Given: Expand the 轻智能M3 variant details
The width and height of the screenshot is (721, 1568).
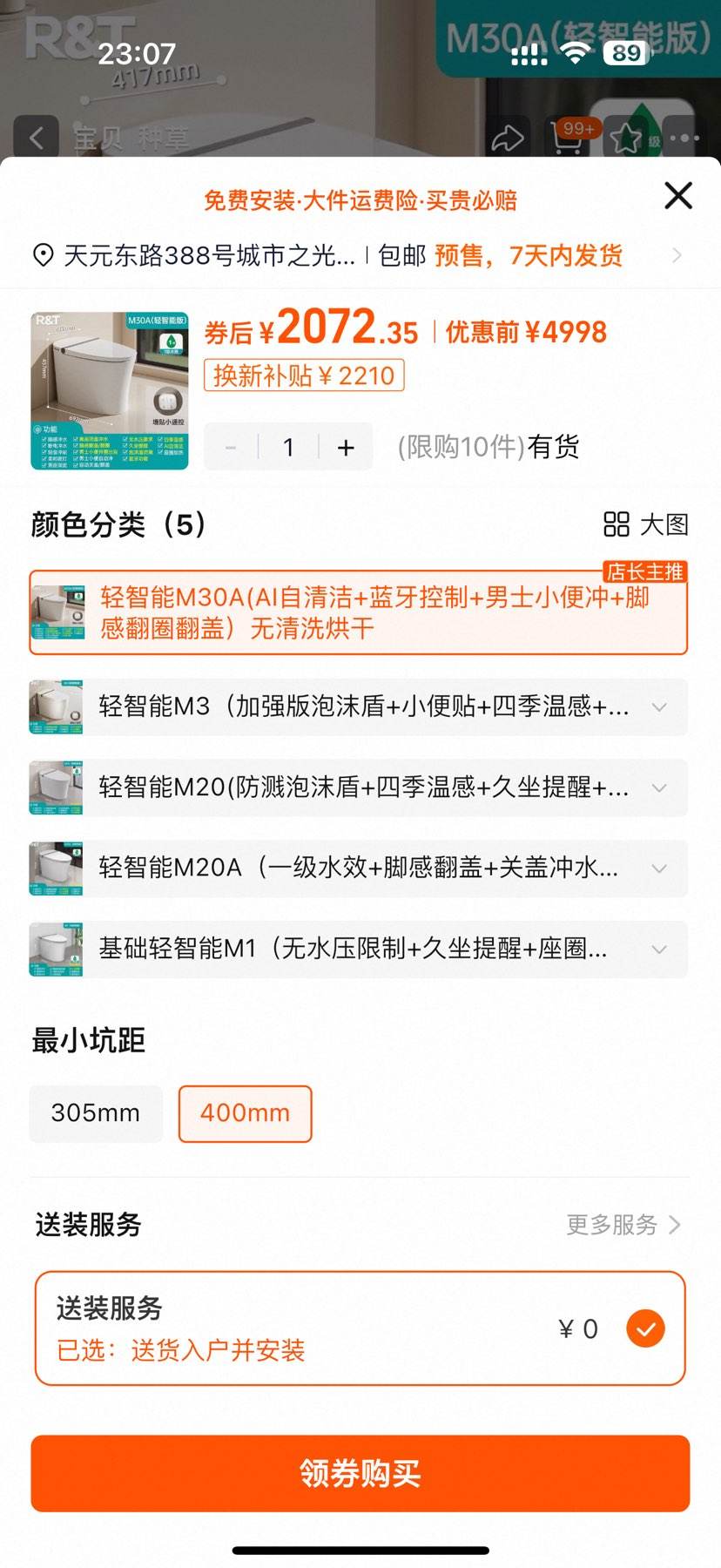Looking at the screenshot, I should point(660,707).
